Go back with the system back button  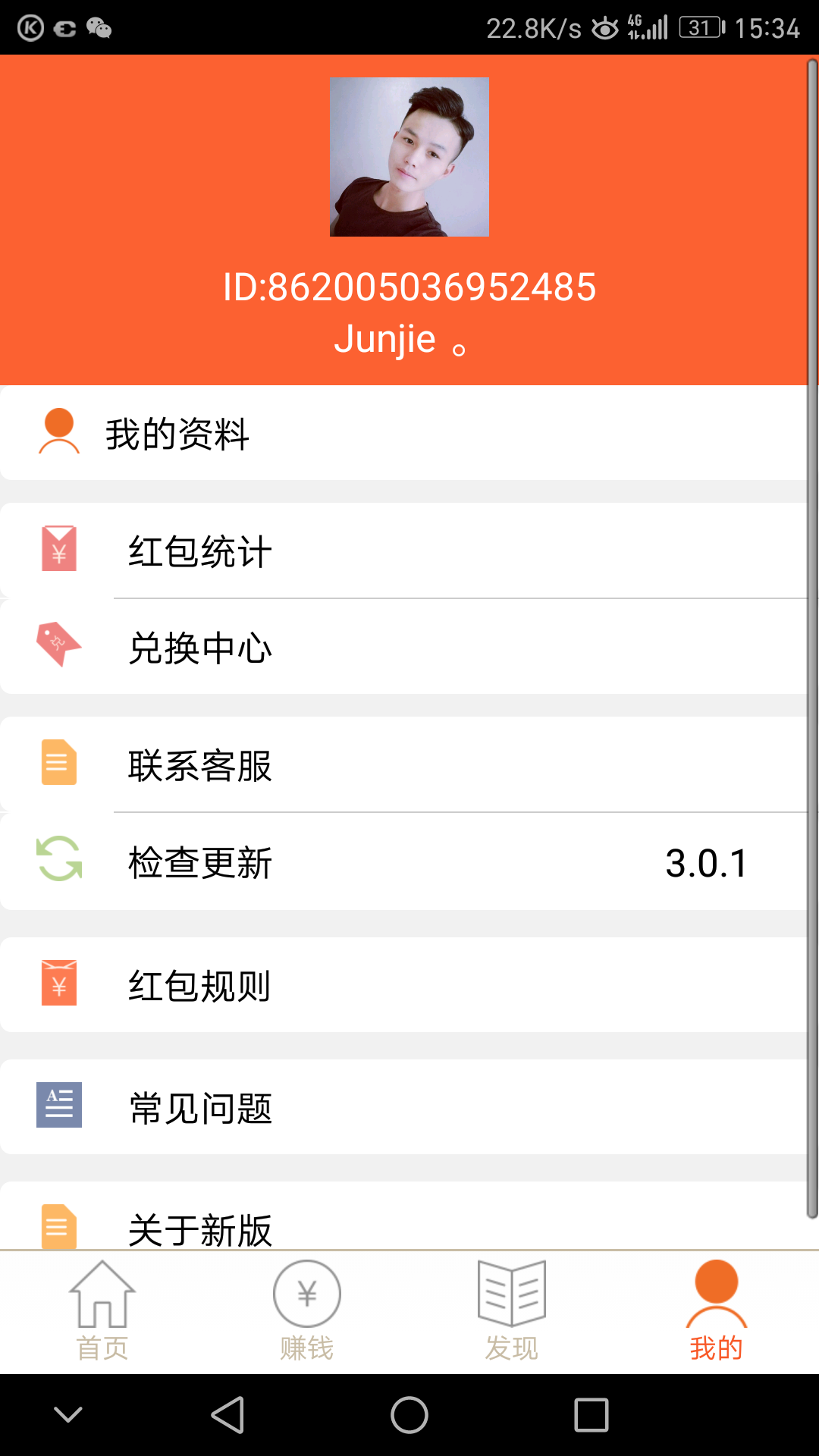coord(227,1415)
